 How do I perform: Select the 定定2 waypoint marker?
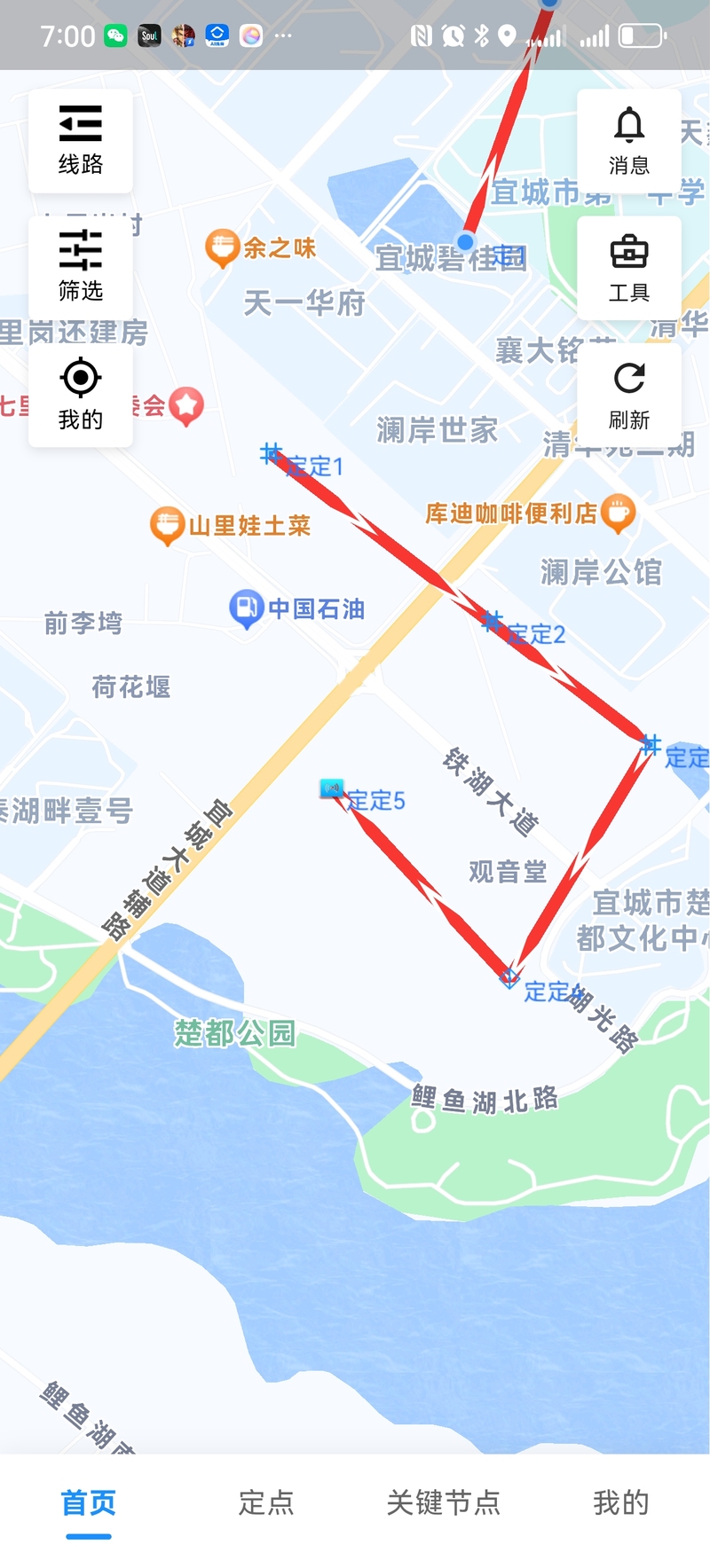[x=493, y=621]
